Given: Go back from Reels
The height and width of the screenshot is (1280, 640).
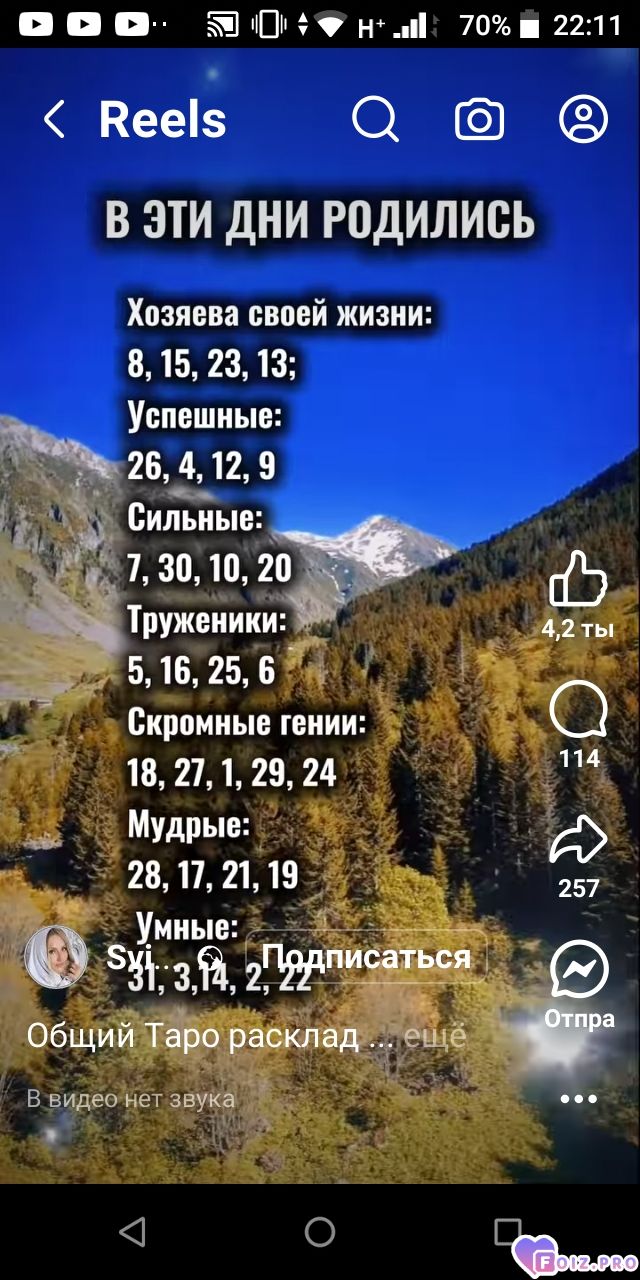Looking at the screenshot, I should (x=54, y=120).
